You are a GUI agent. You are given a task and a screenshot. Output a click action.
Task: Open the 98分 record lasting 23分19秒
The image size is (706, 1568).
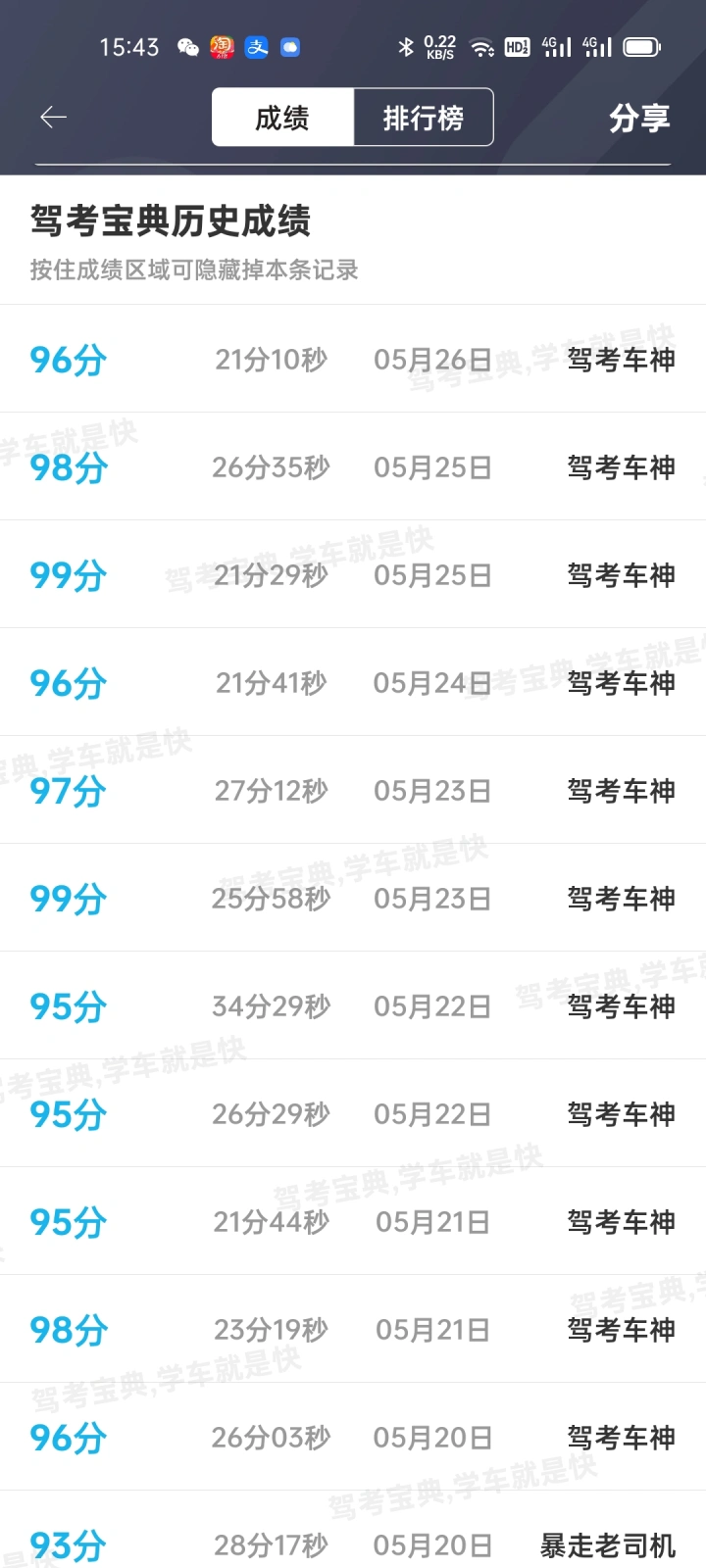click(353, 1329)
